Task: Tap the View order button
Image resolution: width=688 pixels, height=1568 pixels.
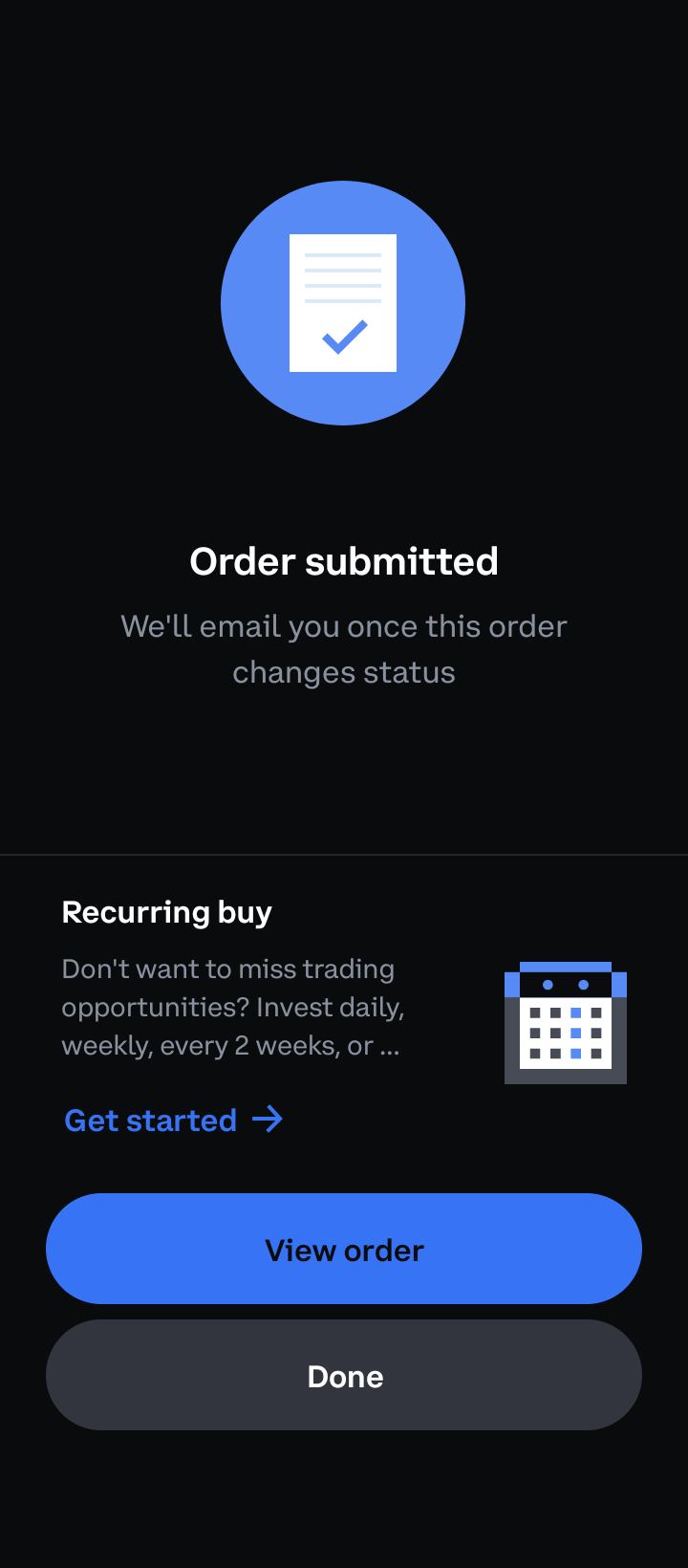Action: [x=344, y=1249]
